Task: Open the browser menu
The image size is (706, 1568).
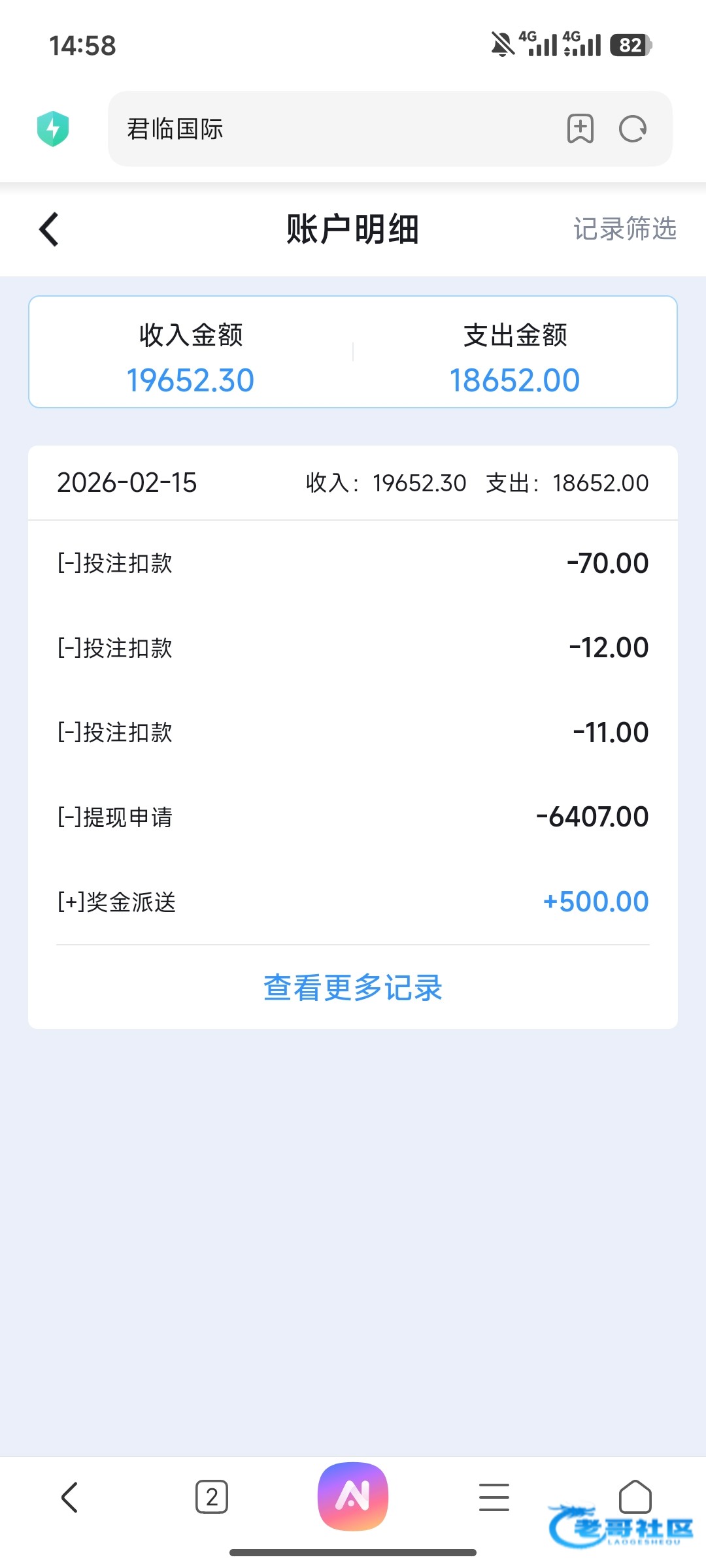Action: [x=494, y=1497]
